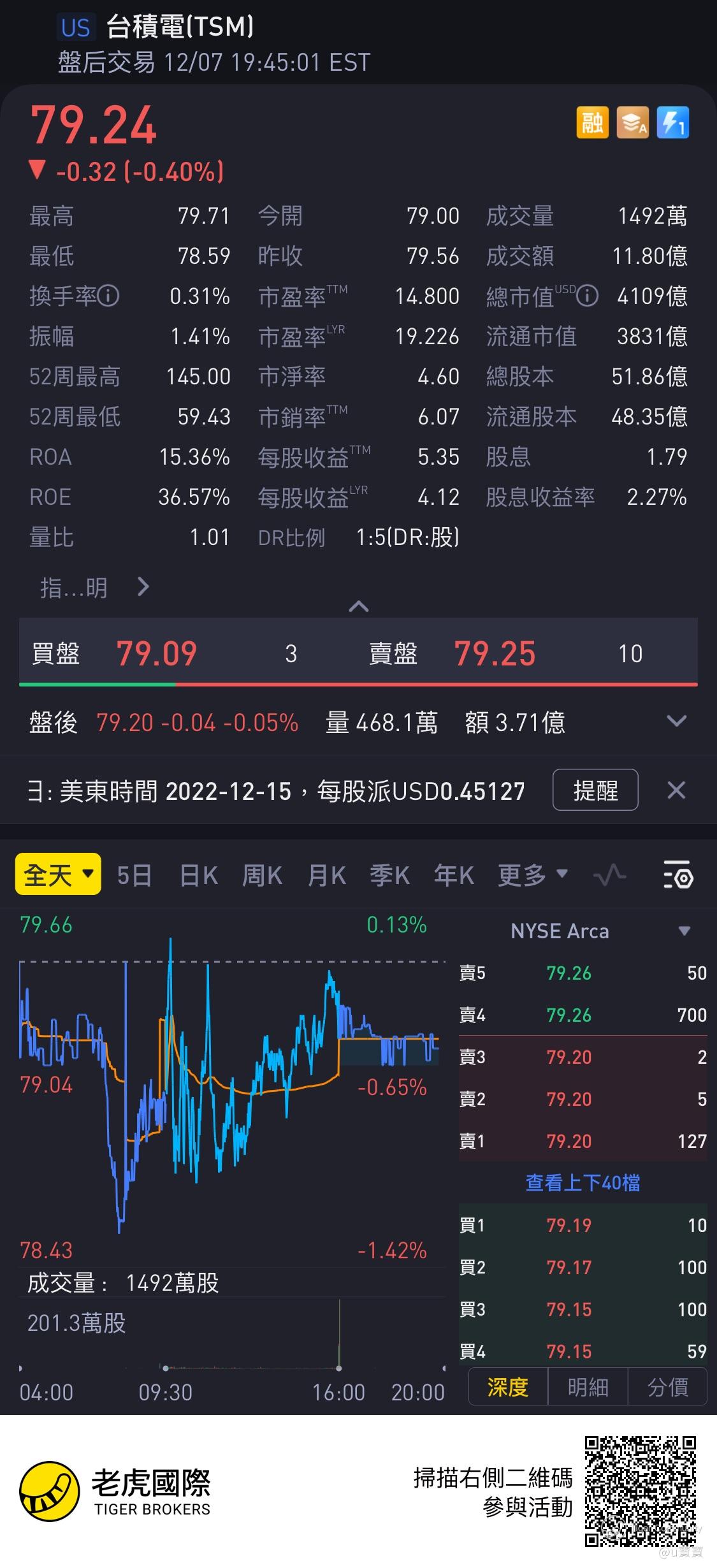The image size is (717, 1568).
Task: Switch to the 日K chart
Action: [199, 876]
